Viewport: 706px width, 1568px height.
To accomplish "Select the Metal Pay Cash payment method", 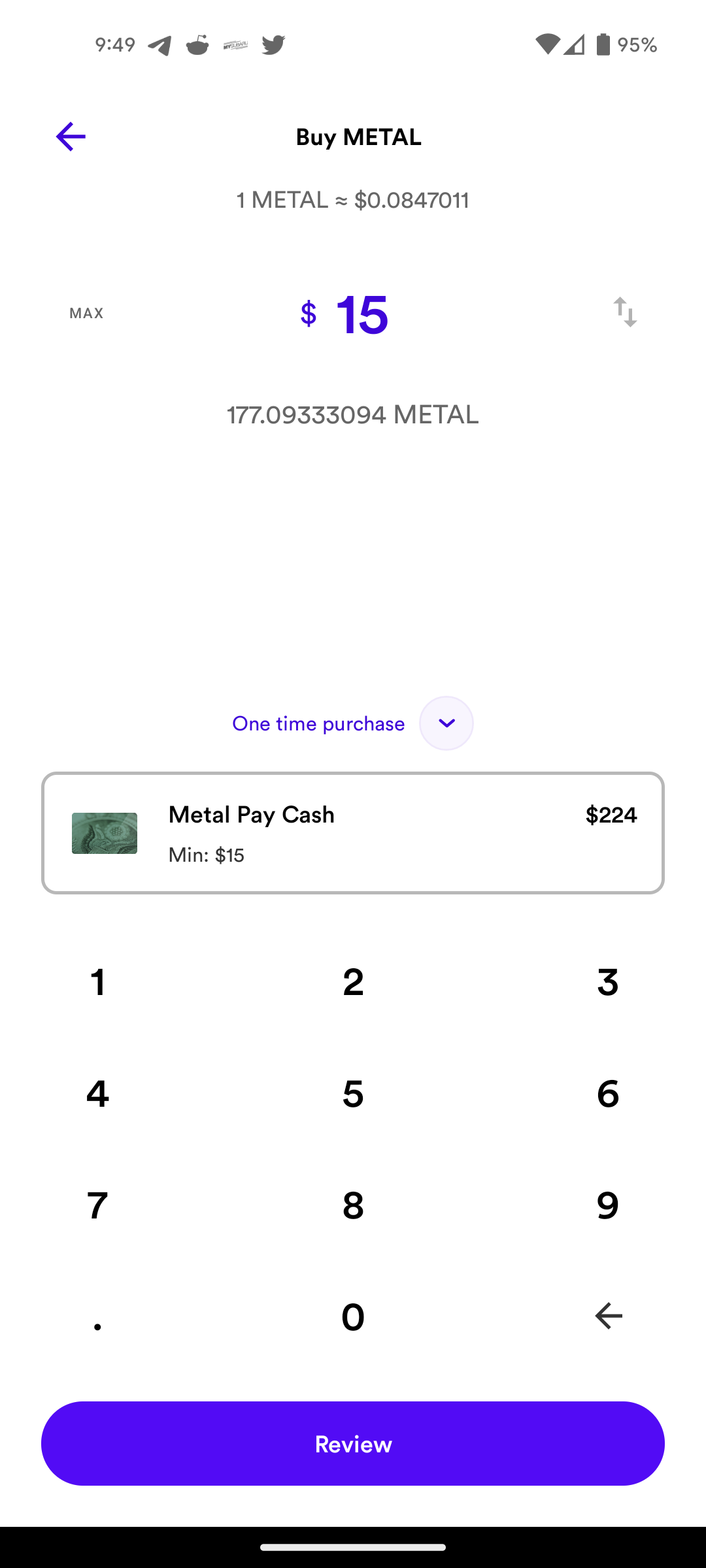I will pyautogui.click(x=353, y=833).
